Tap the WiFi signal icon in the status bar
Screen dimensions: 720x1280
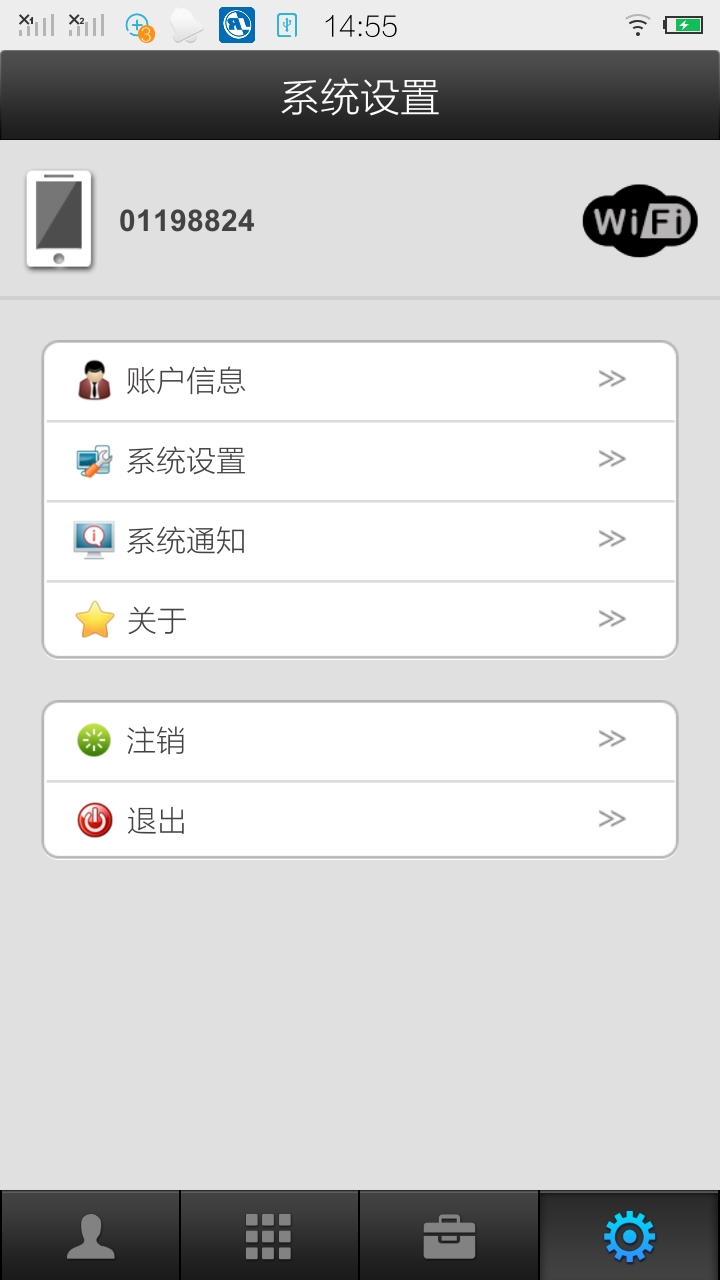tap(637, 24)
